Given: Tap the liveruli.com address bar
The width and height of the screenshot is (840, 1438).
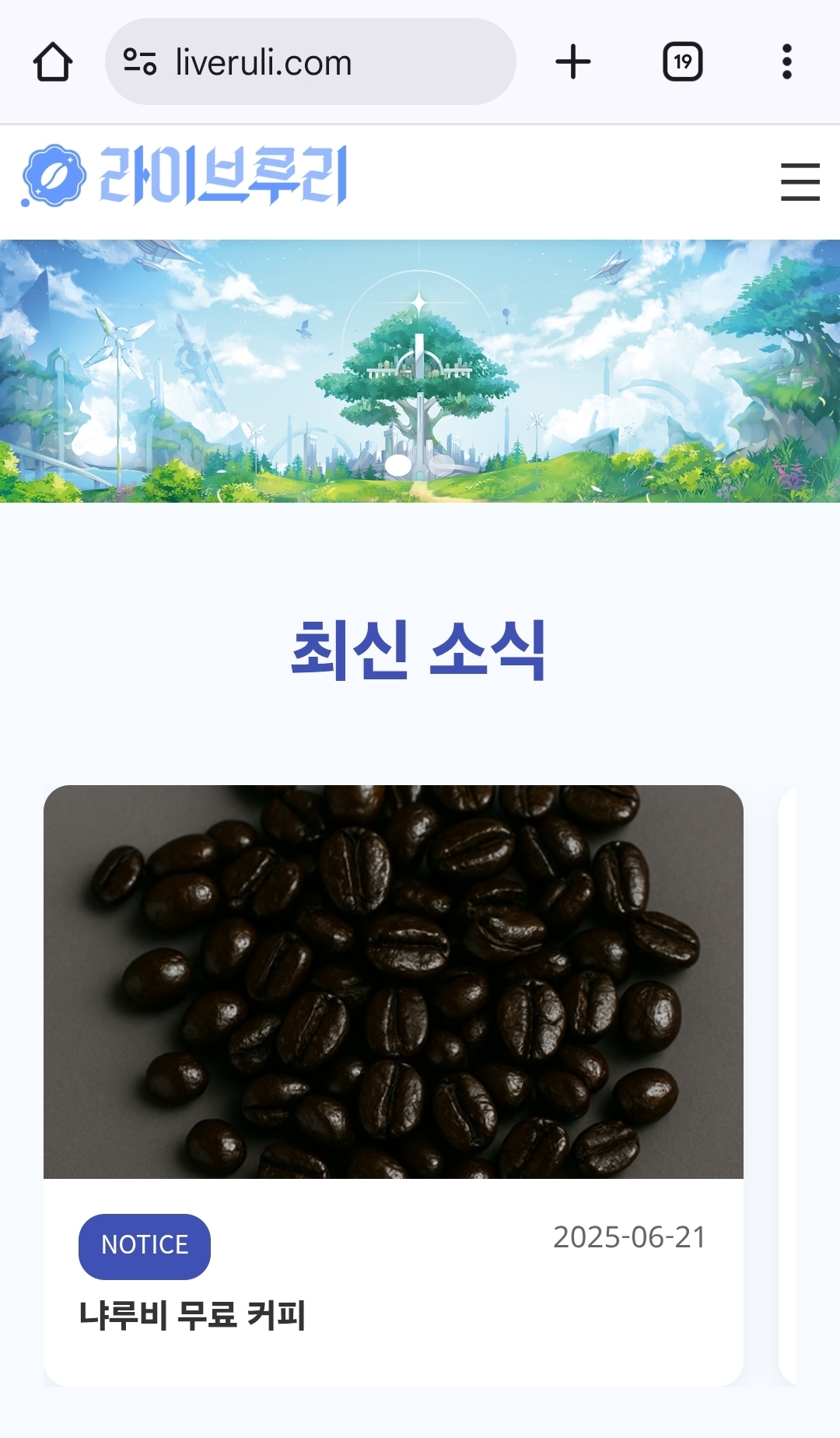Looking at the screenshot, I should tap(310, 61).
